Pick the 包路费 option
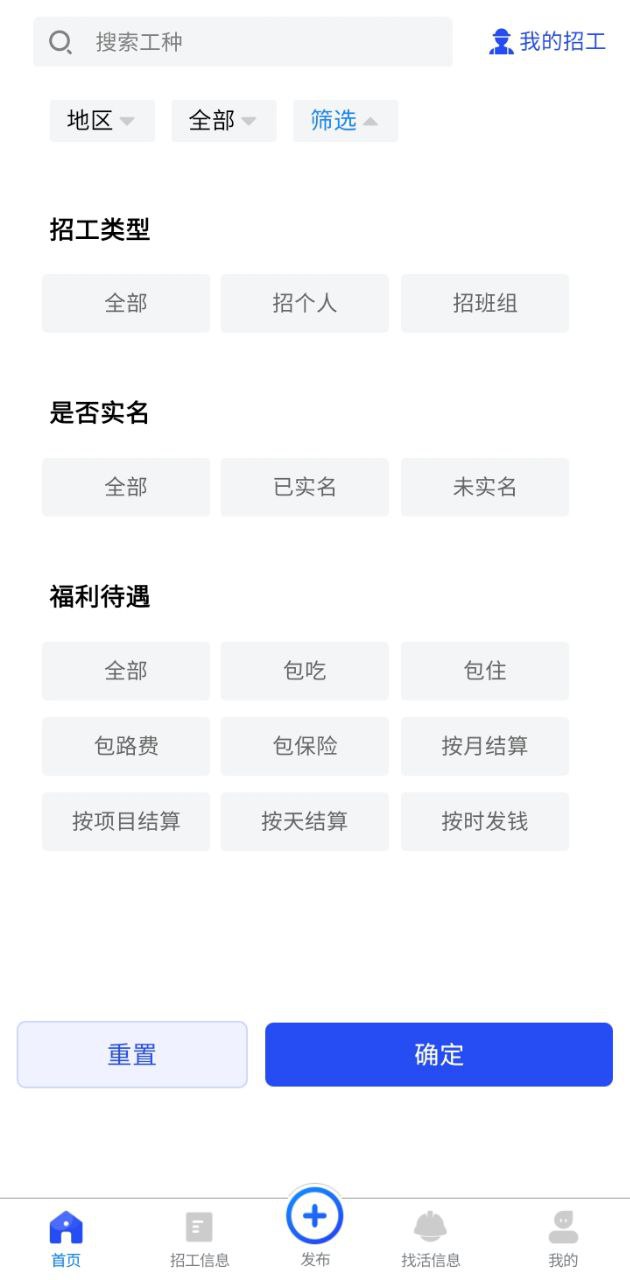This screenshot has height=1280, width=630. point(126,746)
